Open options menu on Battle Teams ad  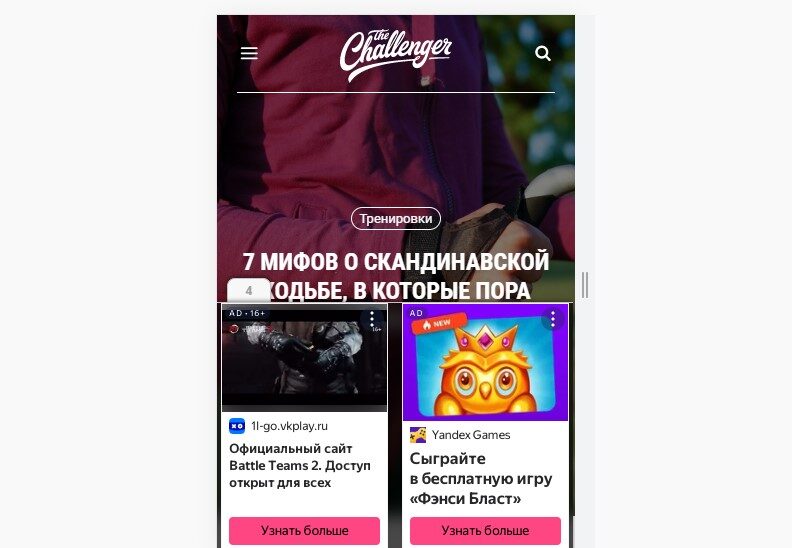tap(372, 319)
